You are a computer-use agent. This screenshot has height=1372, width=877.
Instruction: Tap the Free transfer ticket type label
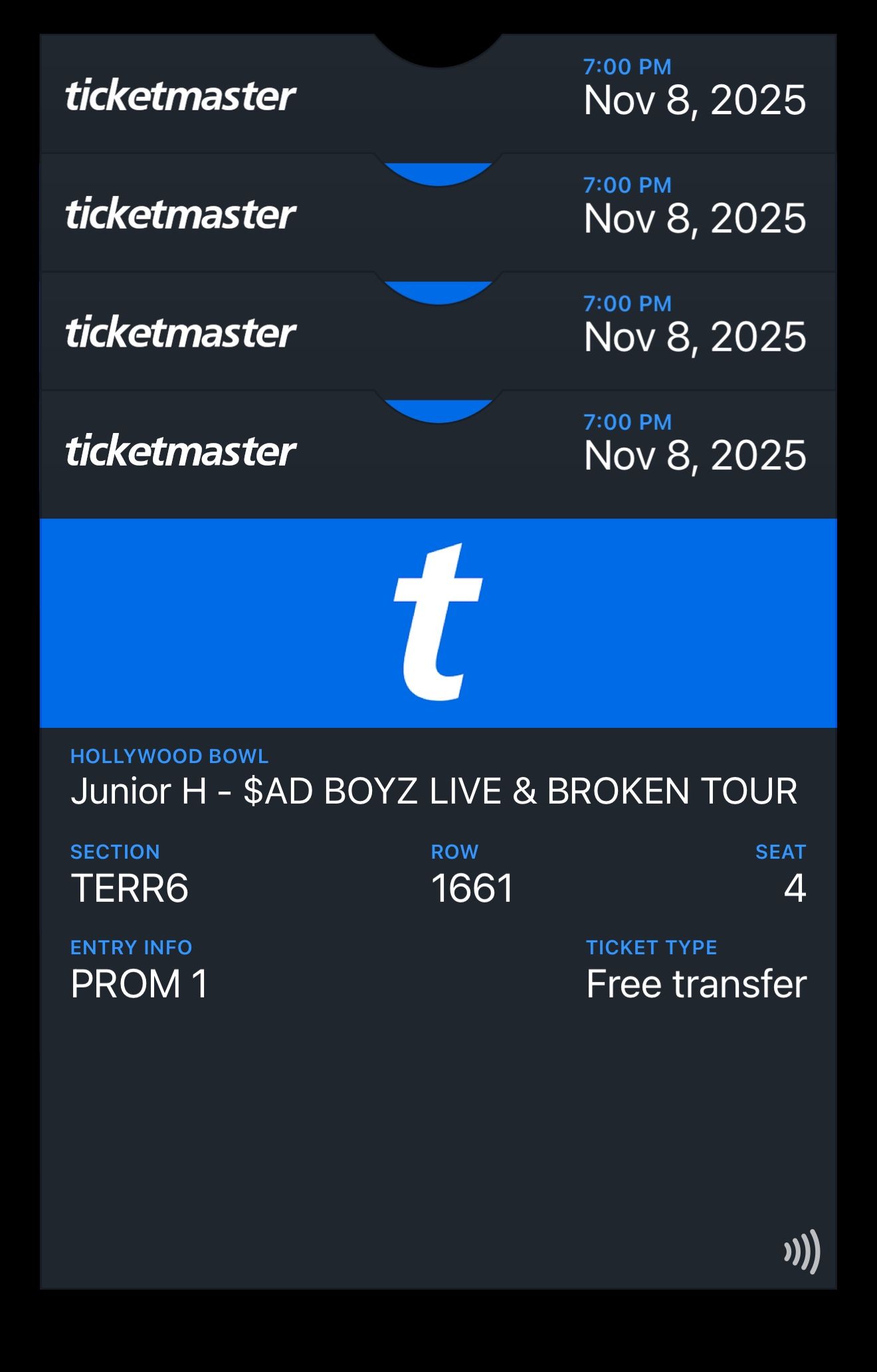click(x=696, y=984)
